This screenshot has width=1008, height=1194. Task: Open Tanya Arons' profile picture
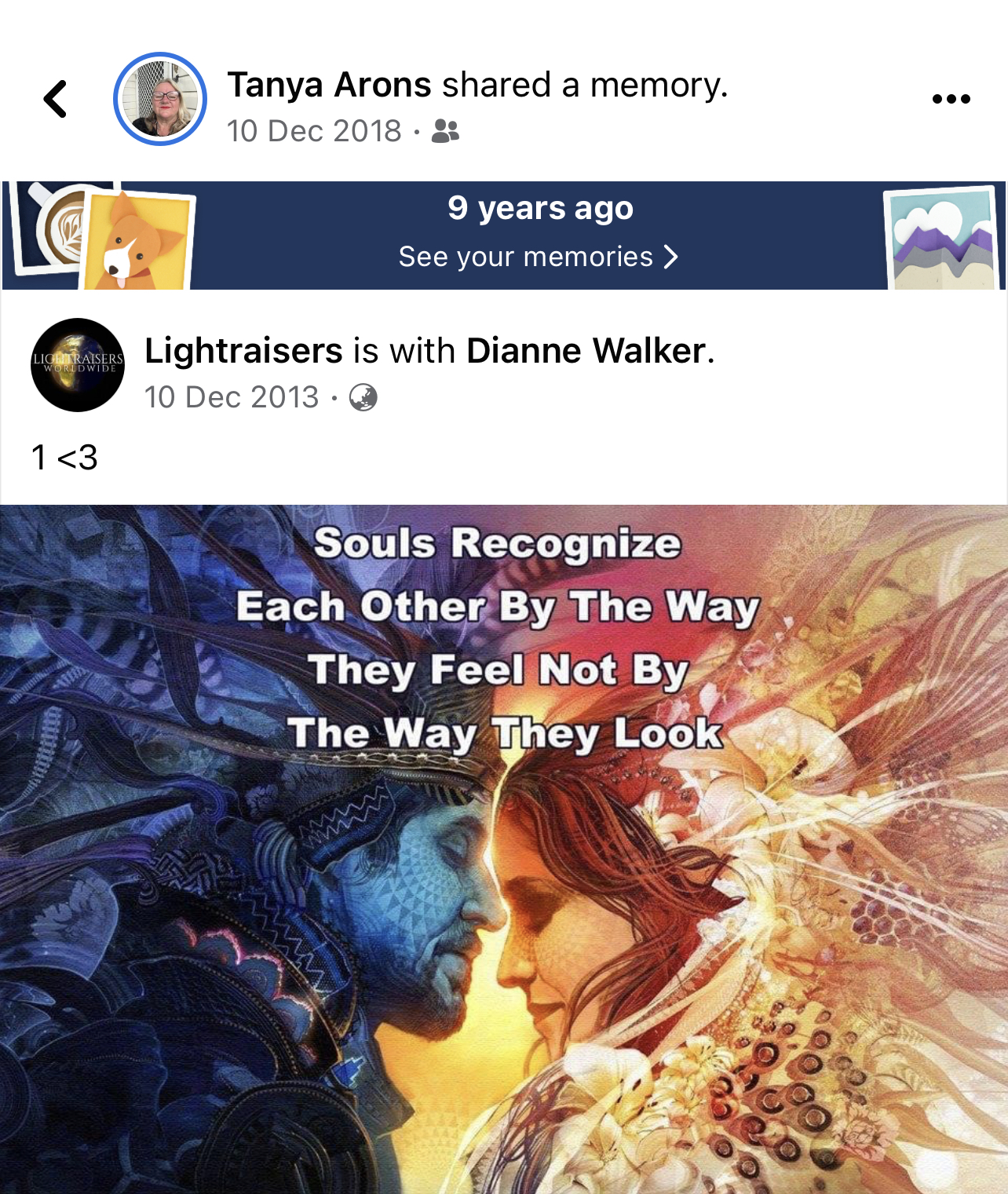pyautogui.click(x=160, y=99)
